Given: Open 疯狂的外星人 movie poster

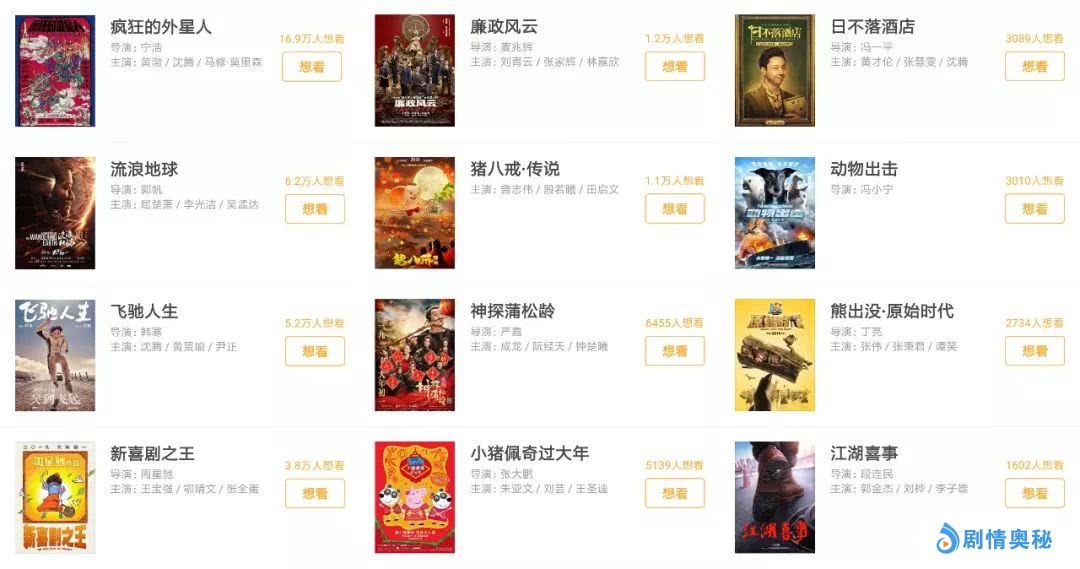Looking at the screenshot, I should [x=55, y=71].
